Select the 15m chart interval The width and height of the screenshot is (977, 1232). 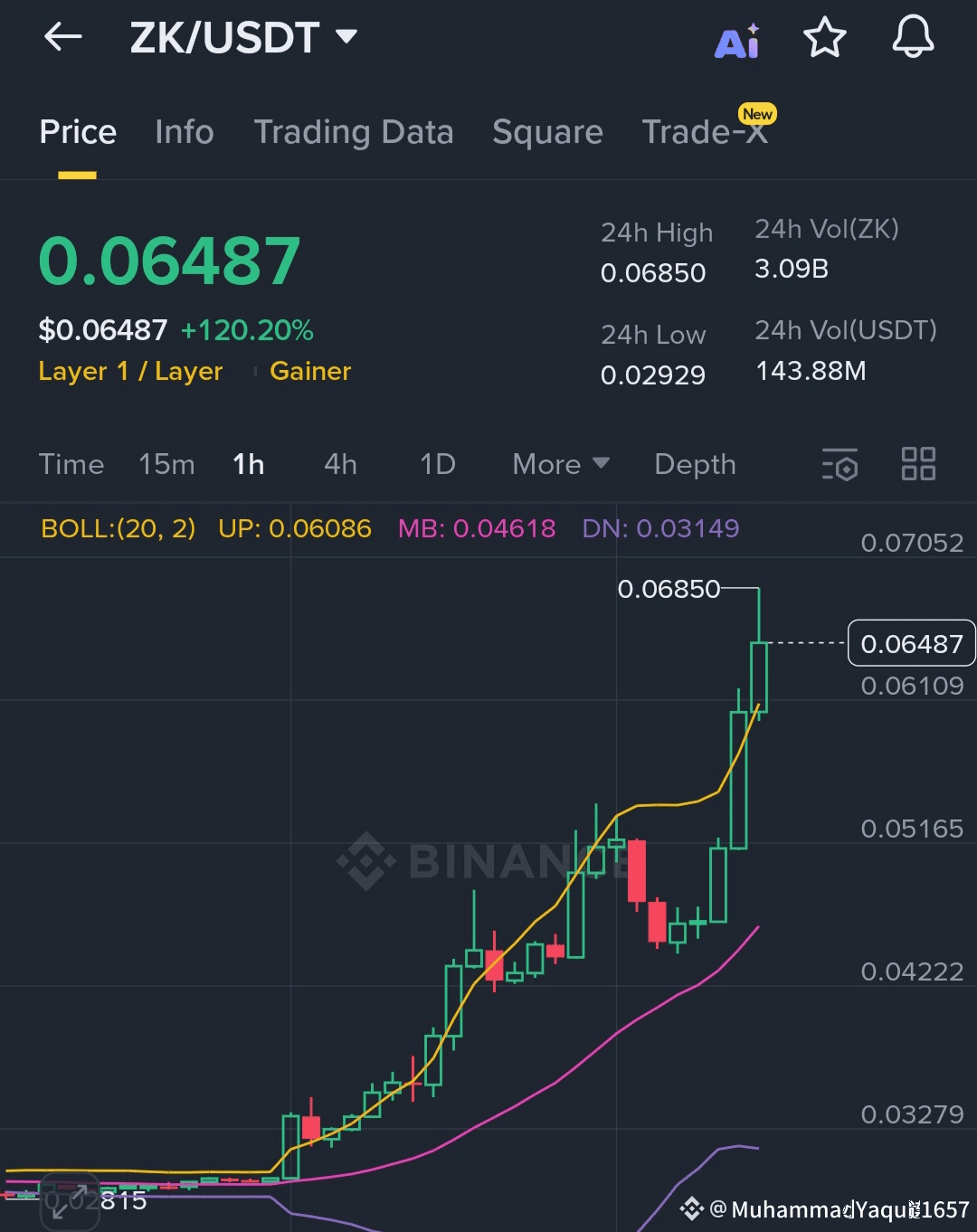pyautogui.click(x=166, y=464)
